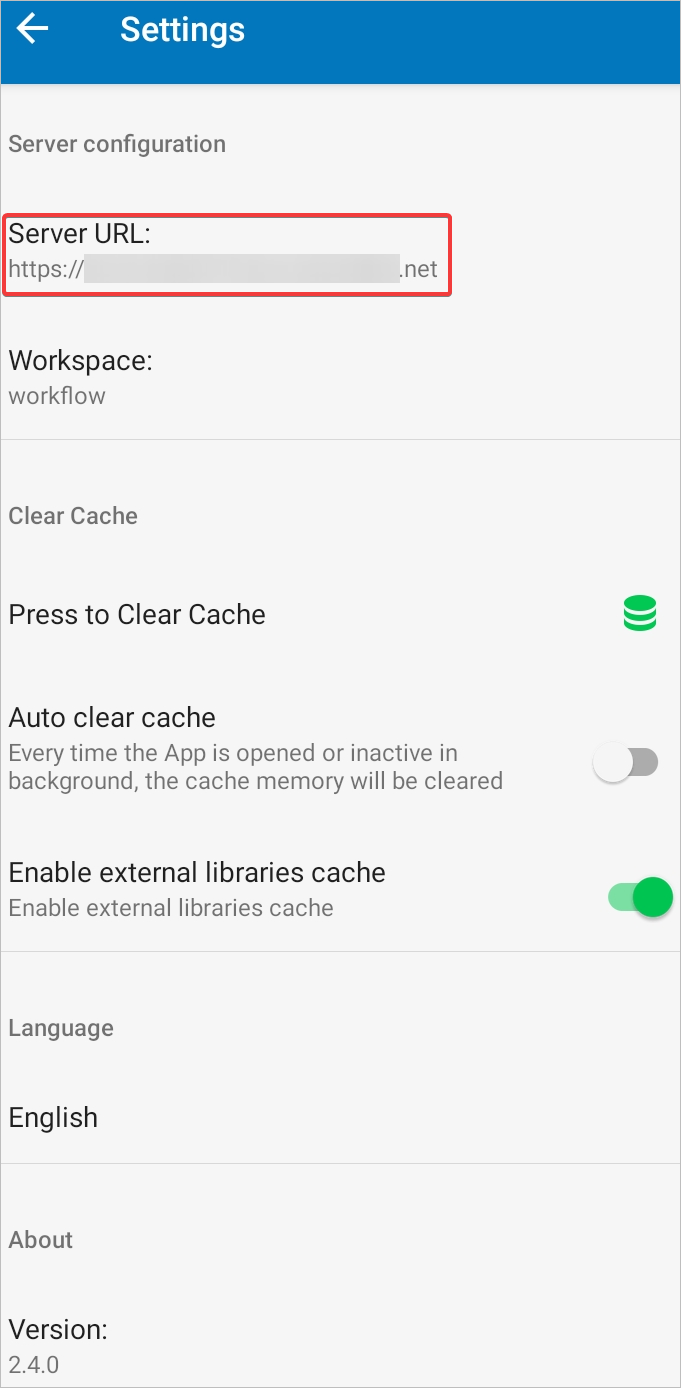Open the Server URL setting
The image size is (681, 1388).
(227, 253)
